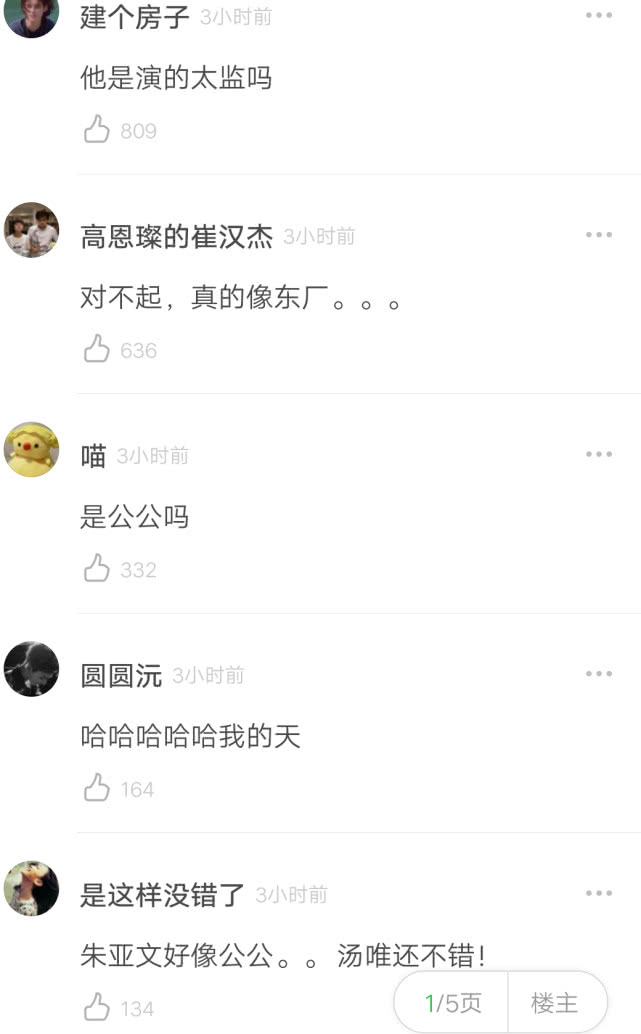Image resolution: width=641 pixels, height=1034 pixels.
Task: Open more options on 高恩璨的崔汉杰's comment
Action: (x=599, y=235)
